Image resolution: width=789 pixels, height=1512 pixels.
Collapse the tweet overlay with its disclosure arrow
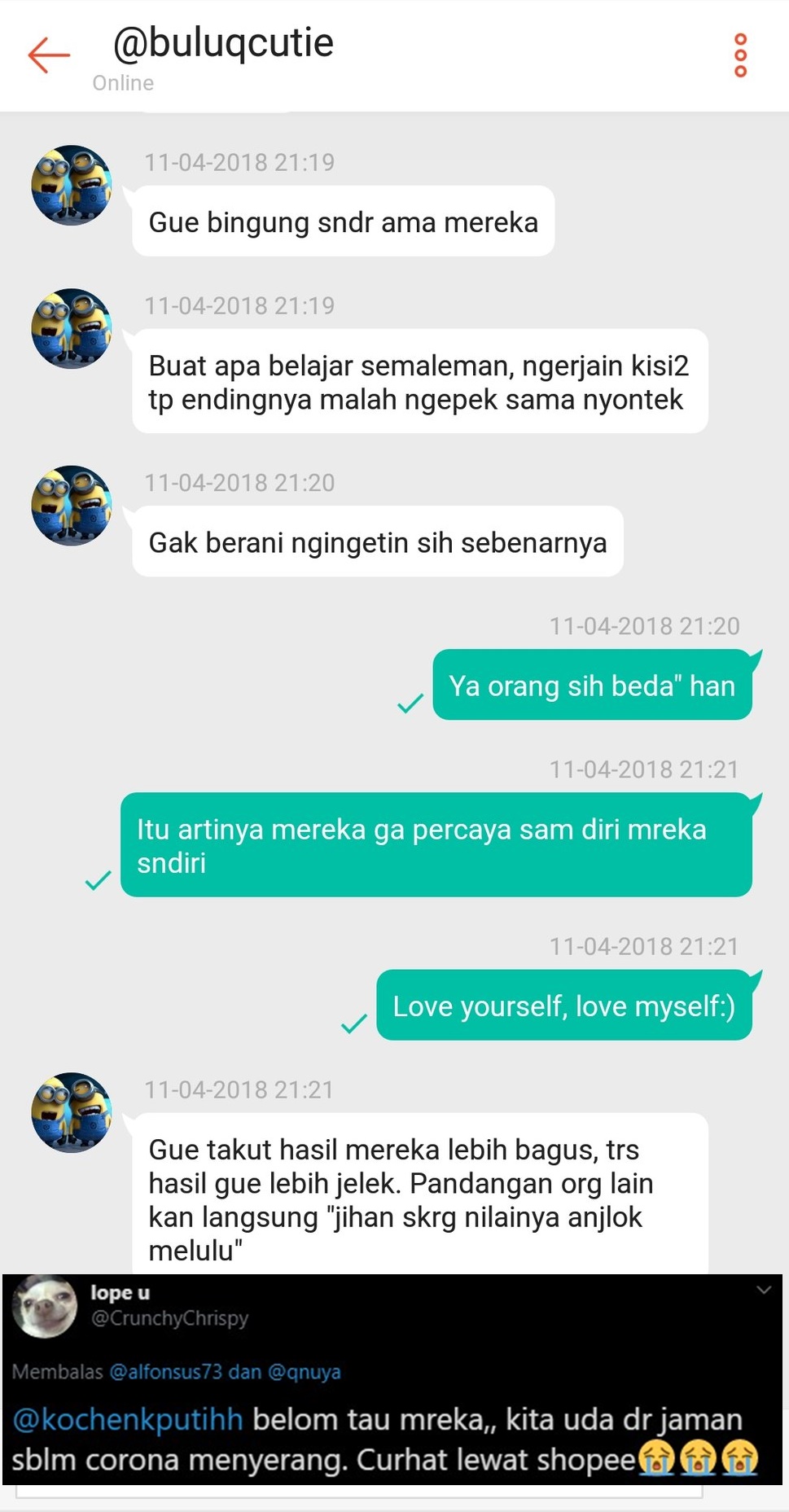763,1289
